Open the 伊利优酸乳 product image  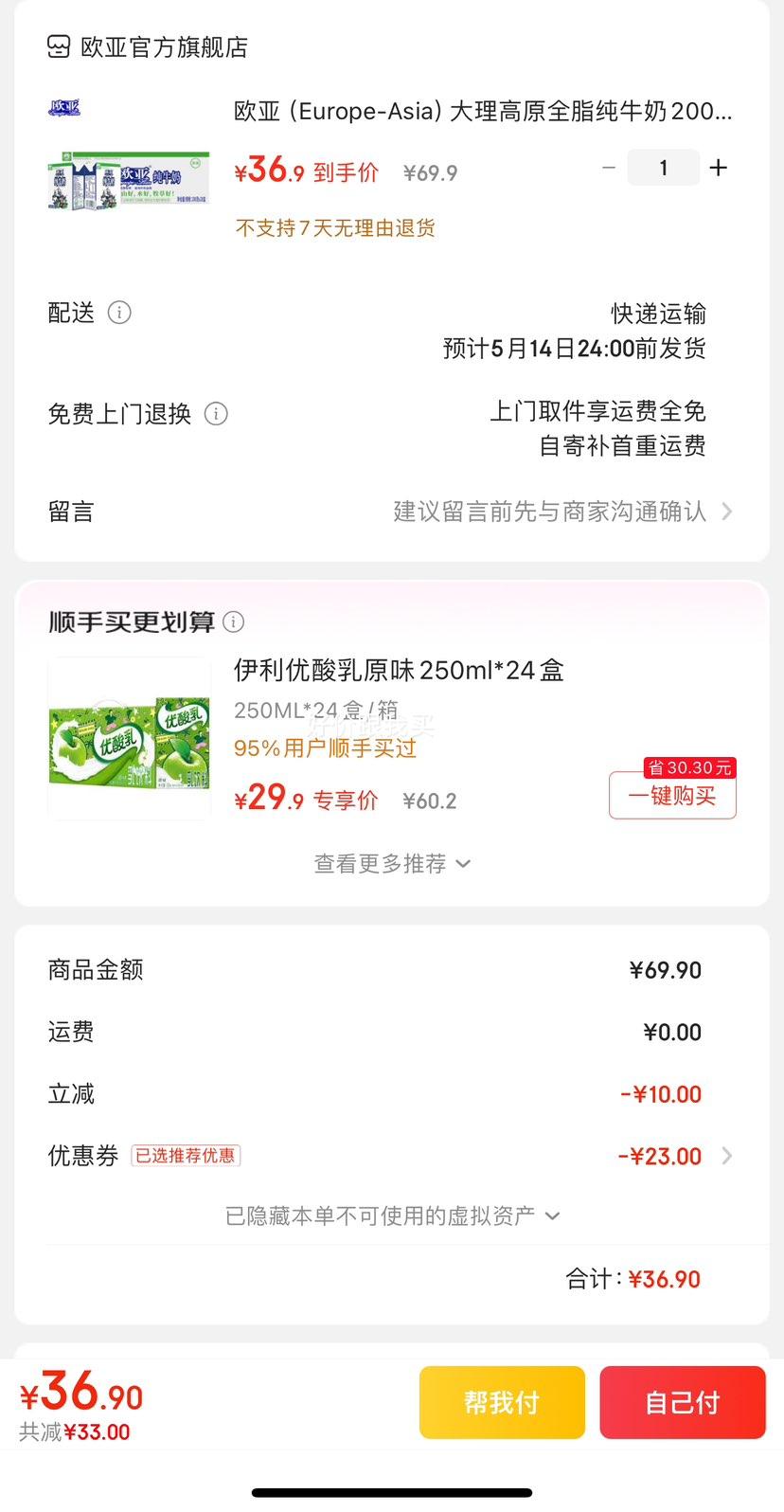click(x=129, y=739)
